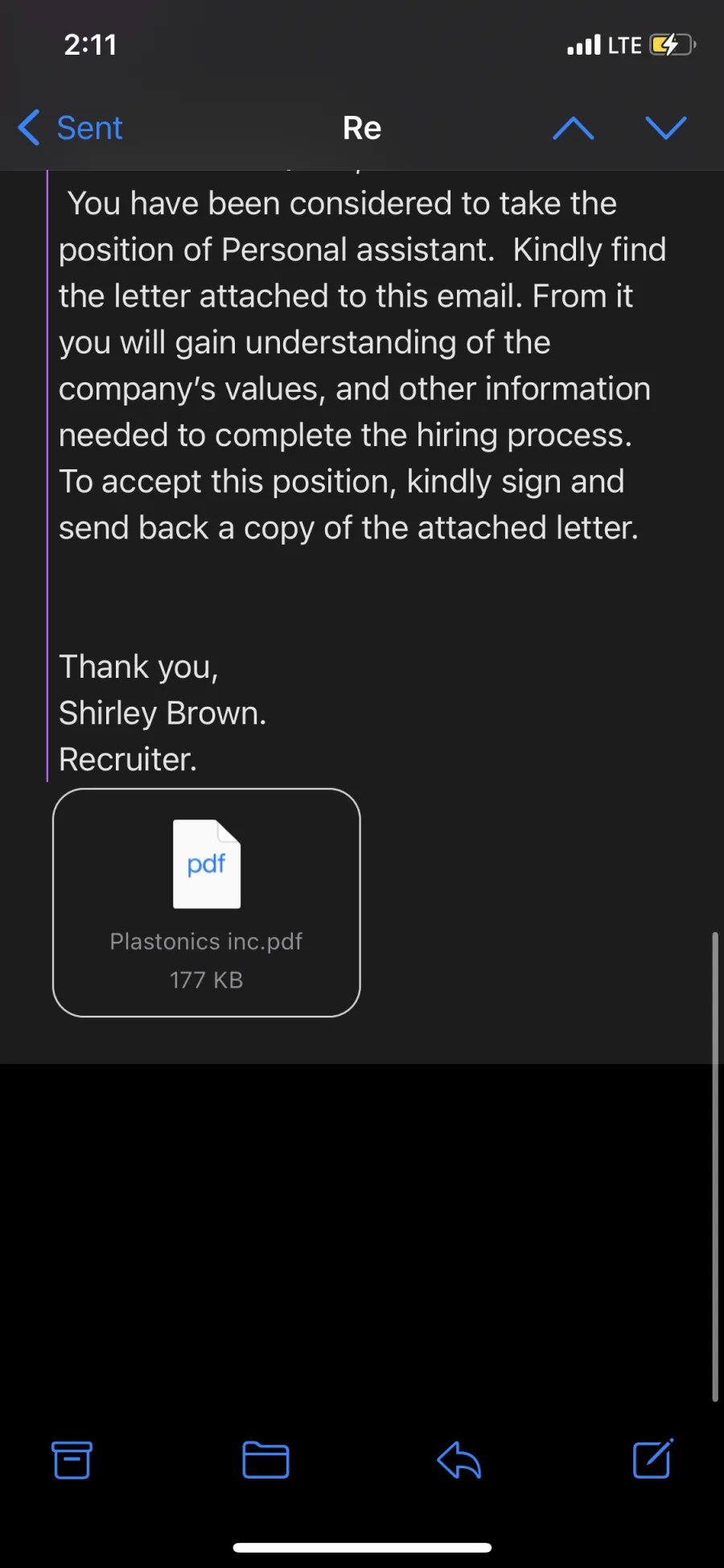Go back to the Sent mailbox
Viewport: 724px width, 1568px height.
pos(71,128)
